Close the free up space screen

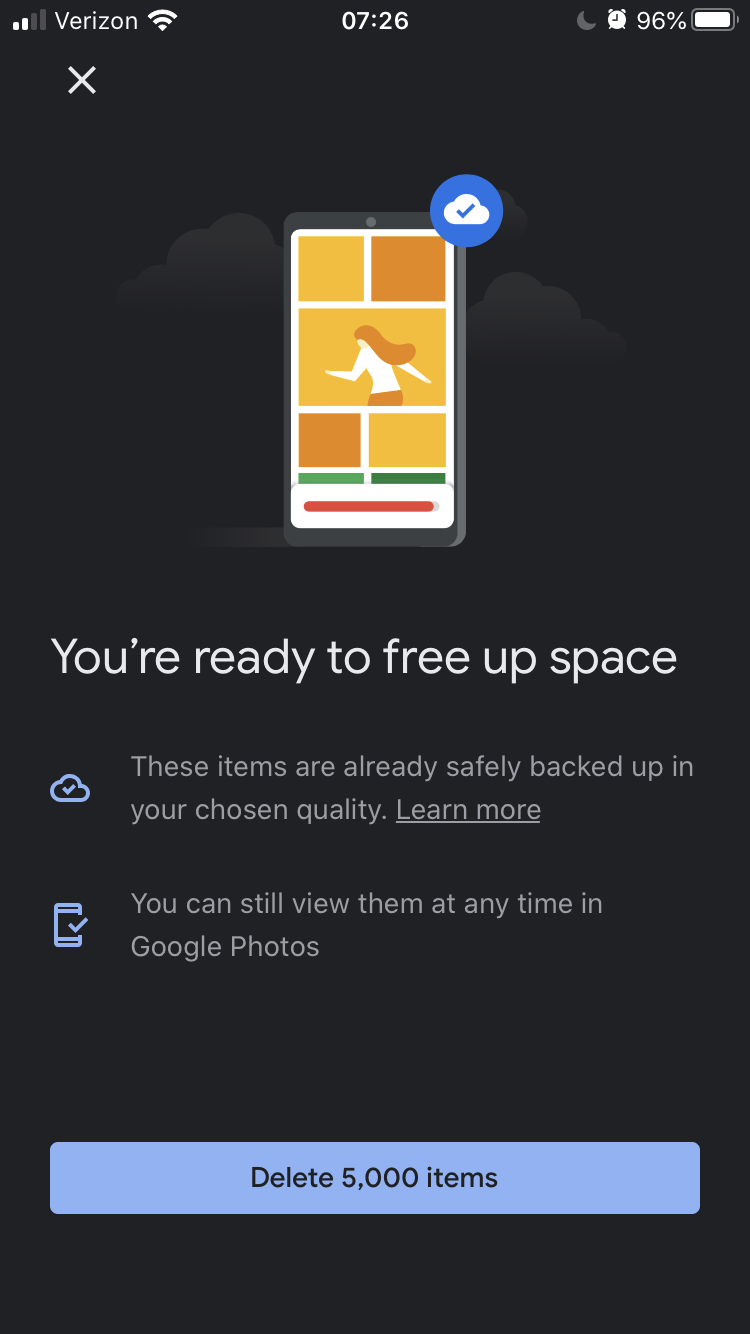[x=82, y=80]
